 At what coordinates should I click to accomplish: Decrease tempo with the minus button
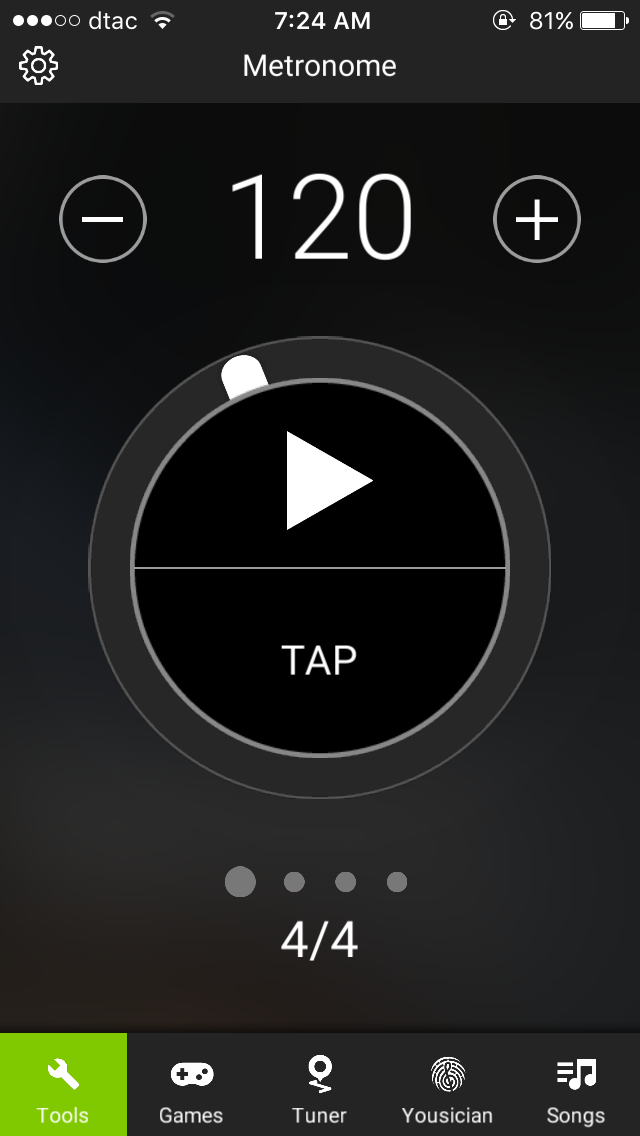pos(103,219)
